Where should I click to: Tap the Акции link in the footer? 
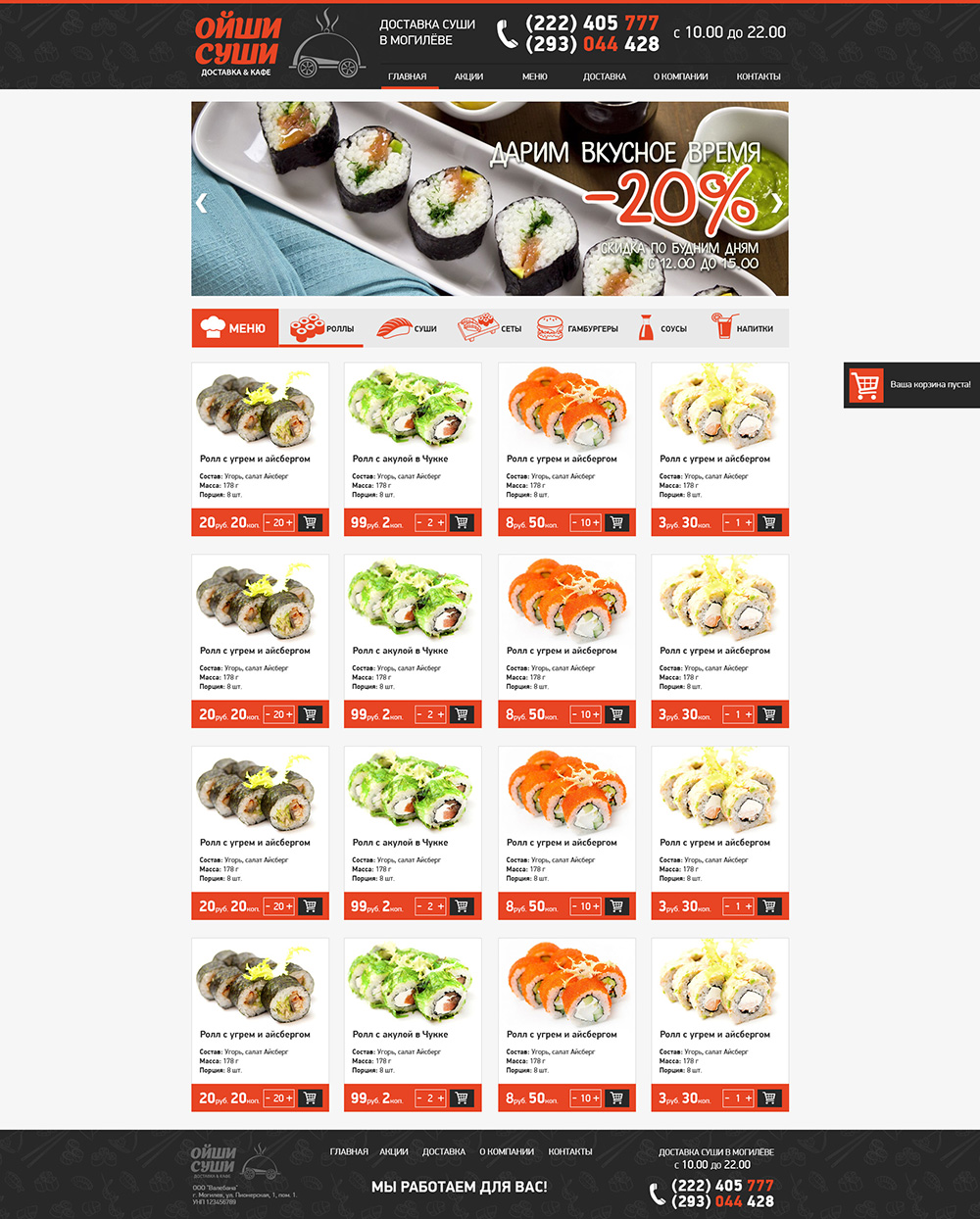click(x=394, y=1151)
